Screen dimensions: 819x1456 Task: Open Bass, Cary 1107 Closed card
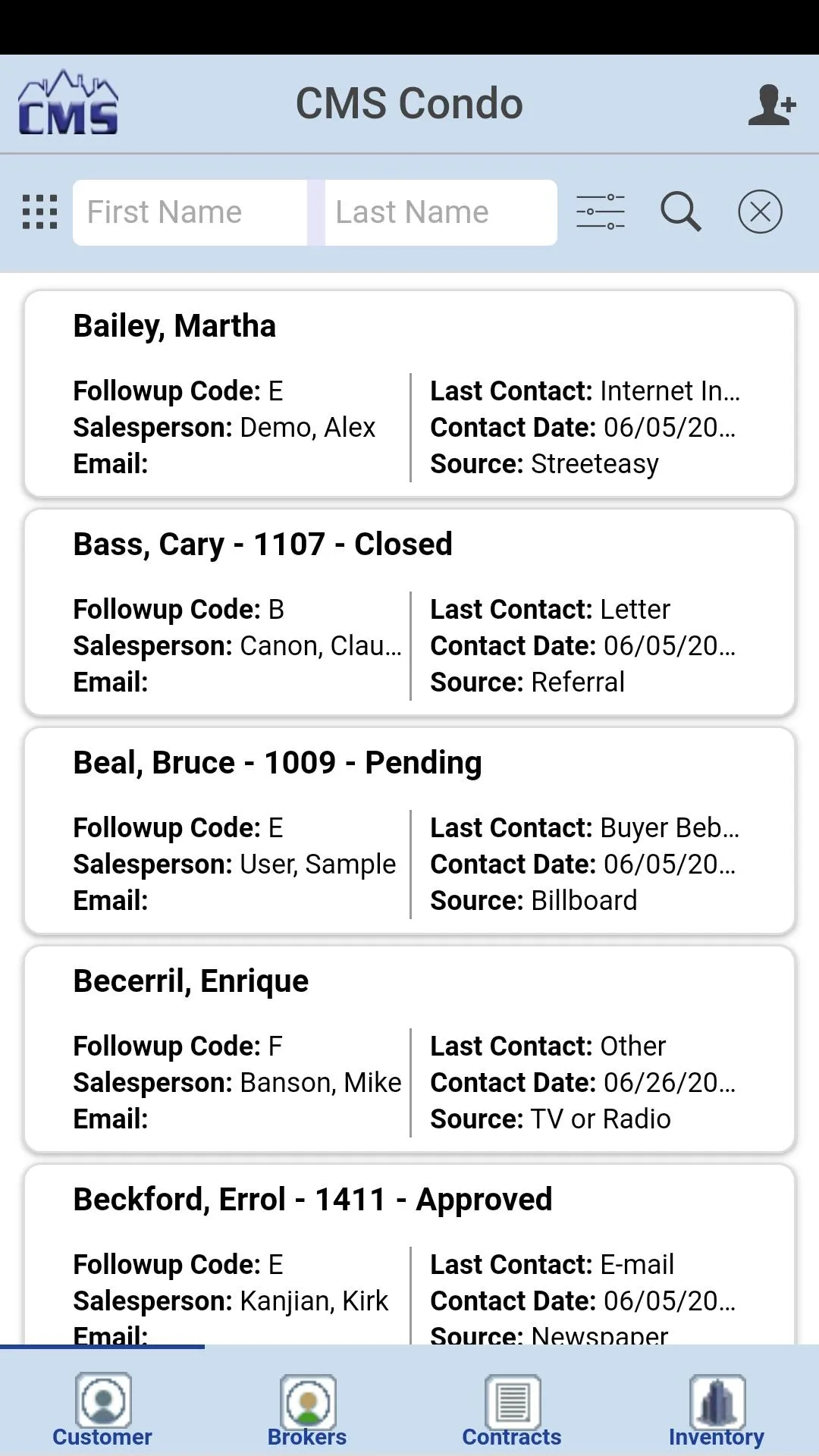[409, 613]
